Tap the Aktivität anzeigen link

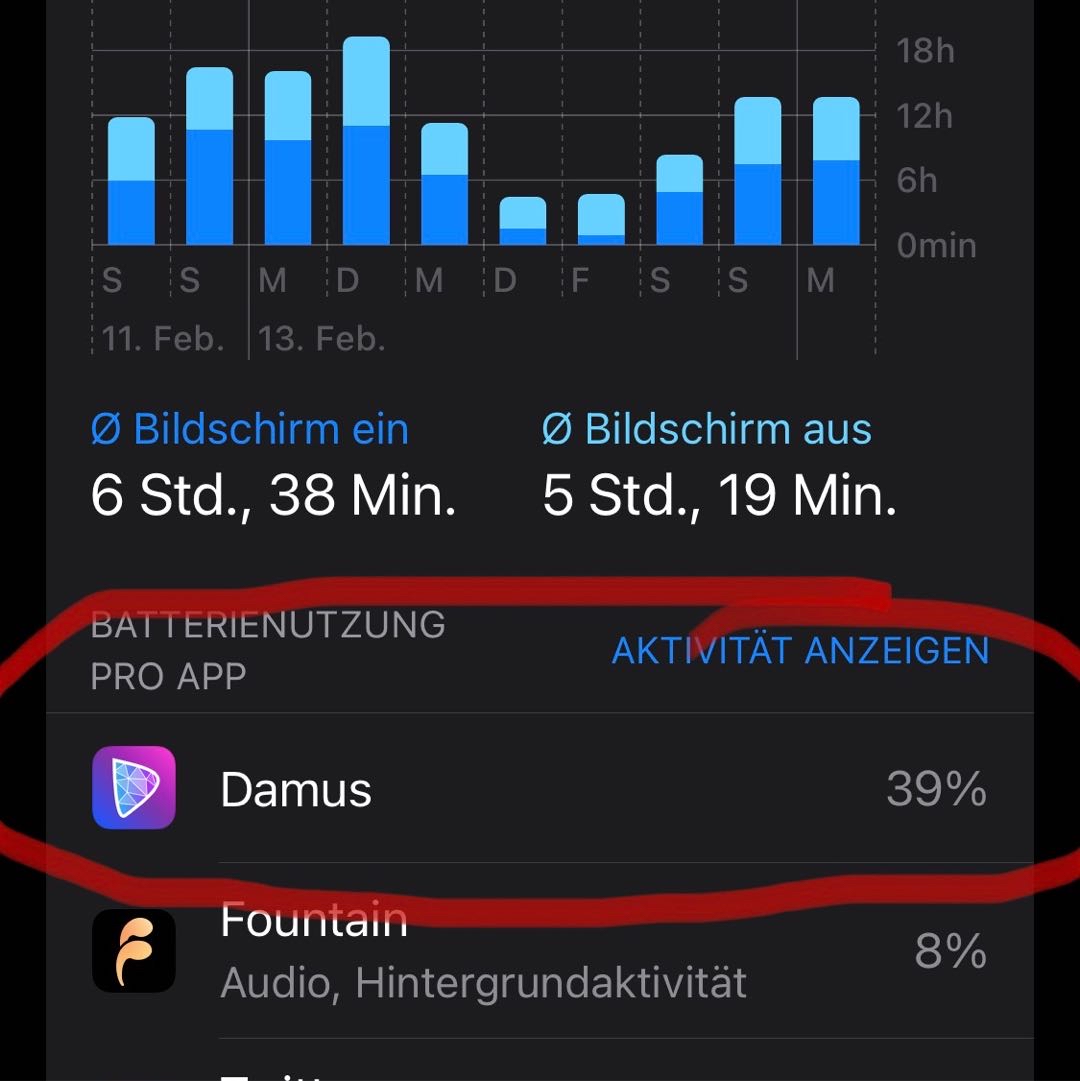coord(800,651)
